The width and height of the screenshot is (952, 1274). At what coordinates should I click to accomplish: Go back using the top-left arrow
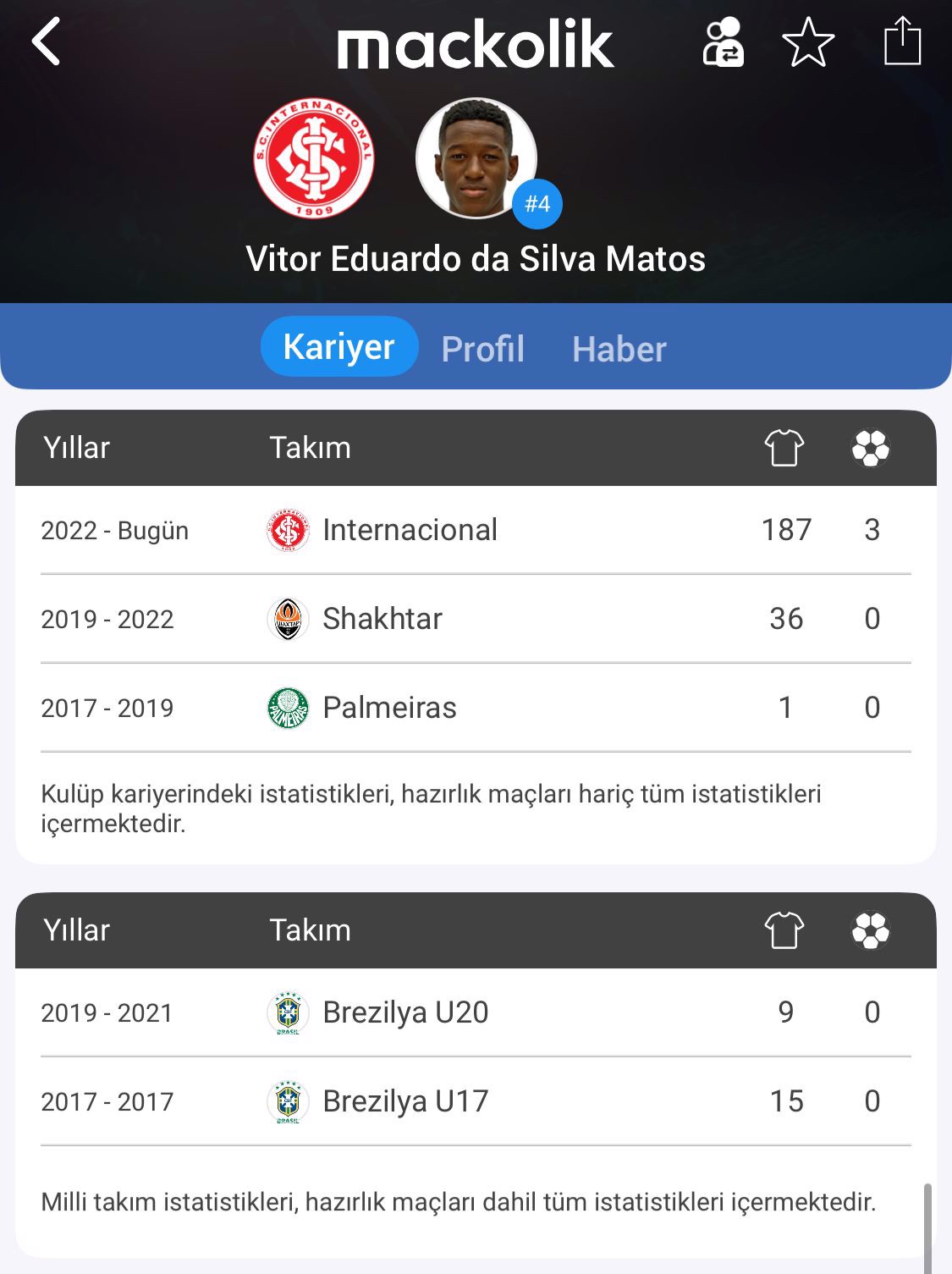[x=47, y=41]
